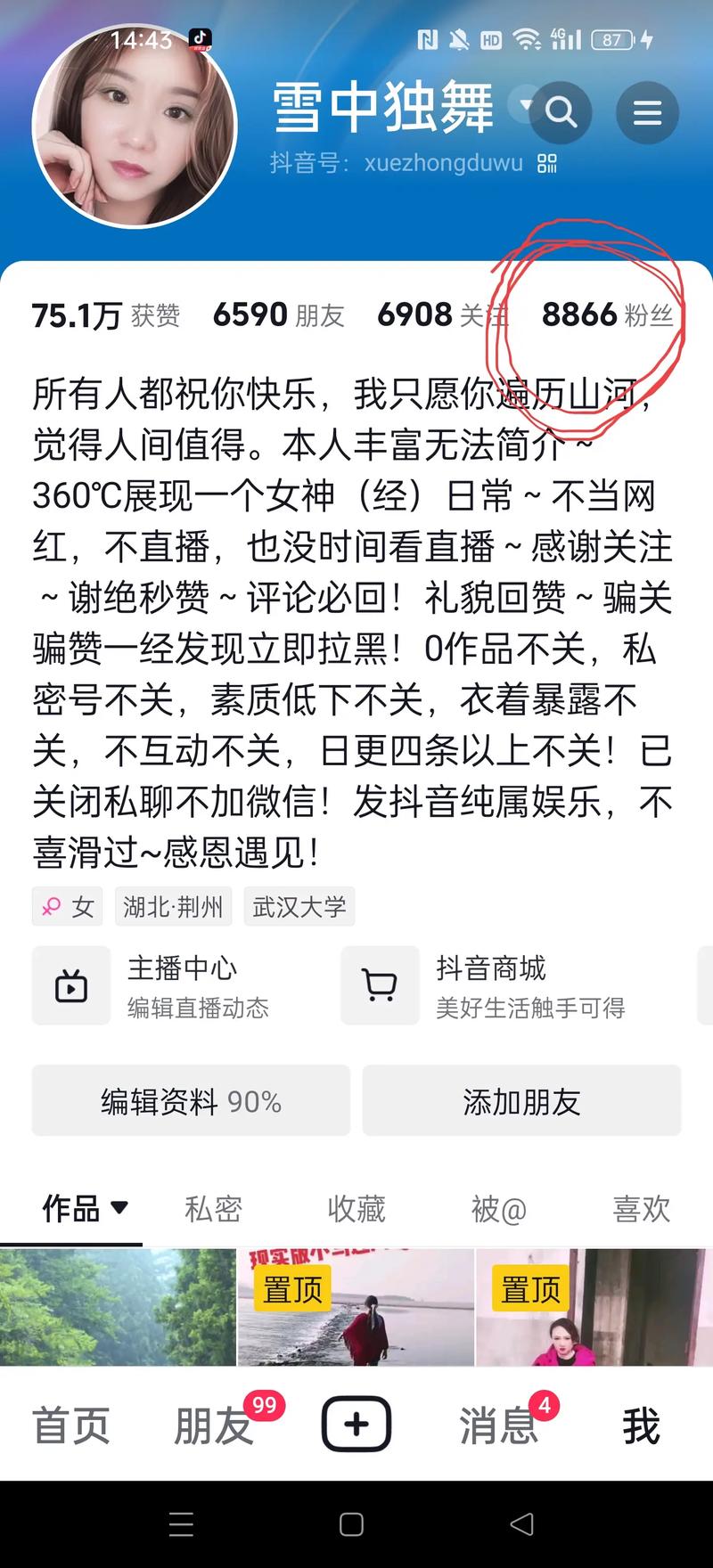713x1568 pixels.
Task: Tap 编辑资料 showing 90% progress
Action: [190, 1101]
